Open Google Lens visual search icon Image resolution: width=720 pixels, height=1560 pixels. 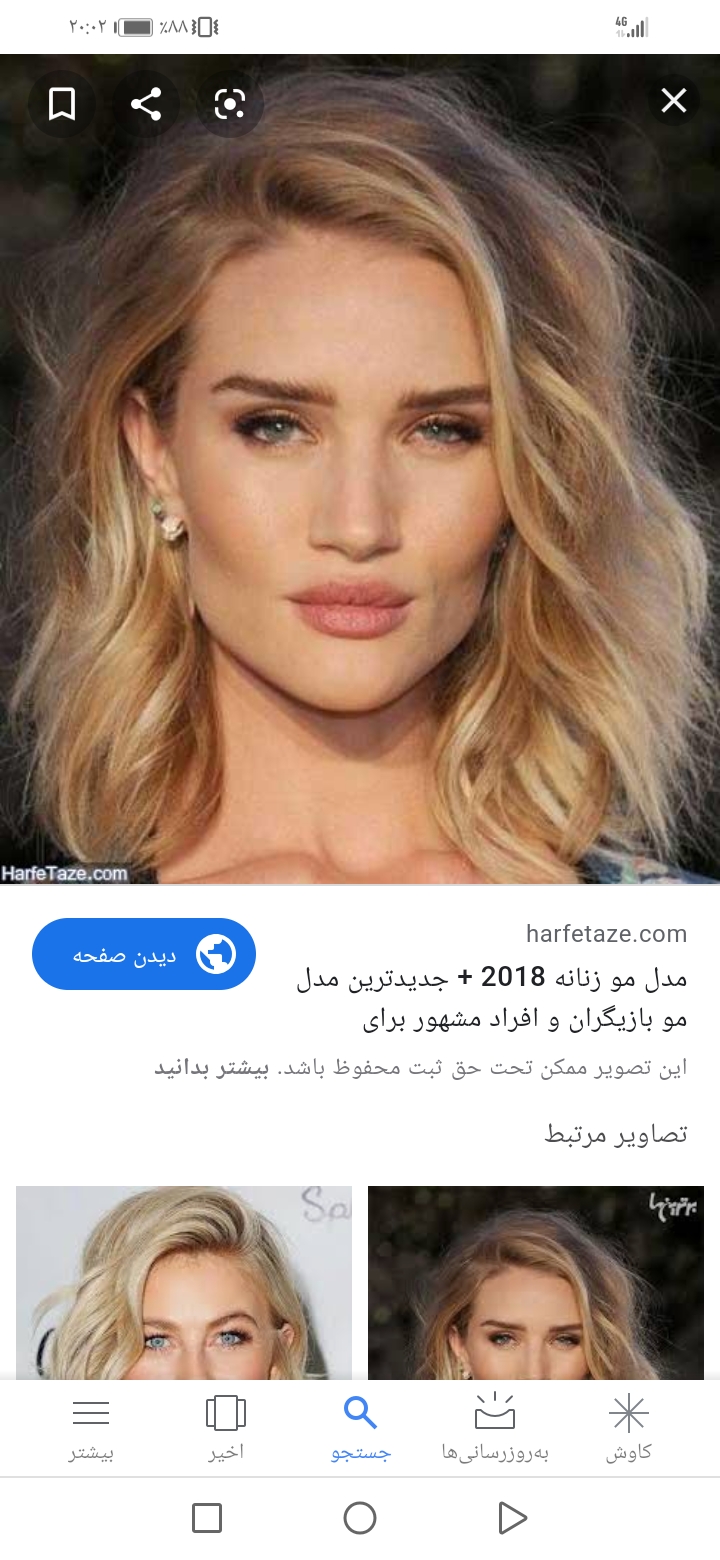(230, 103)
